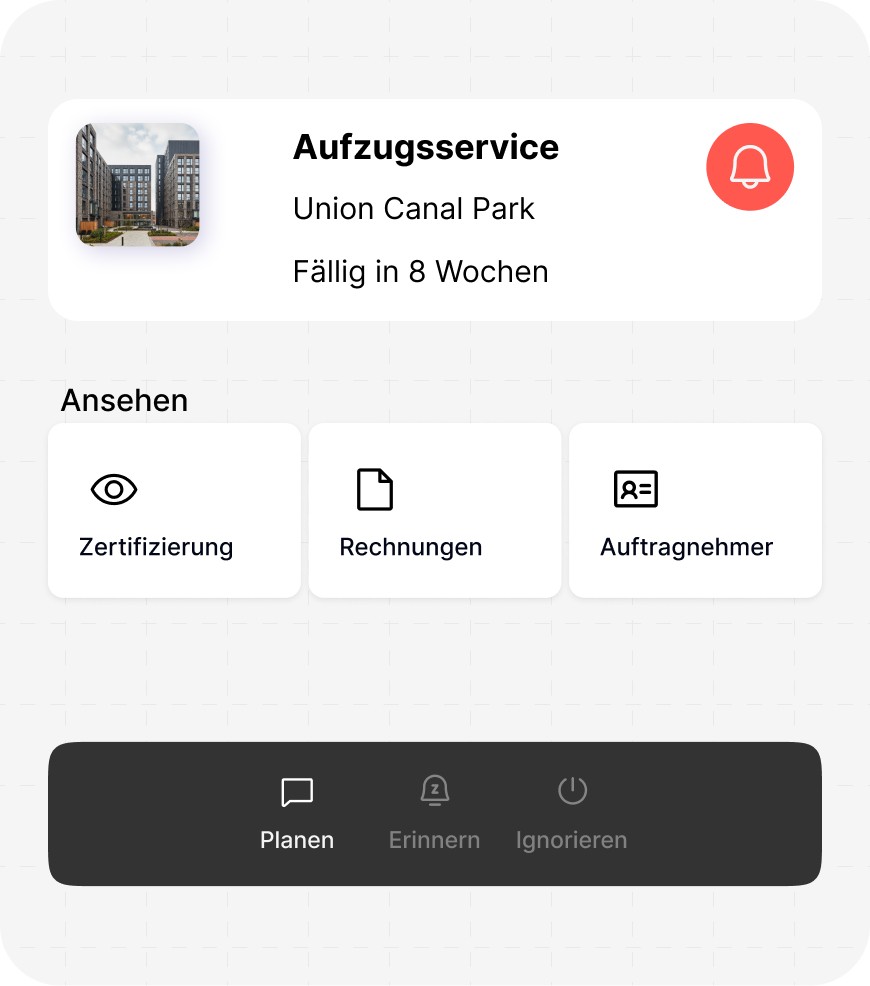
Task: Click the Fällig in 8 Wochen text
Action: point(420,271)
